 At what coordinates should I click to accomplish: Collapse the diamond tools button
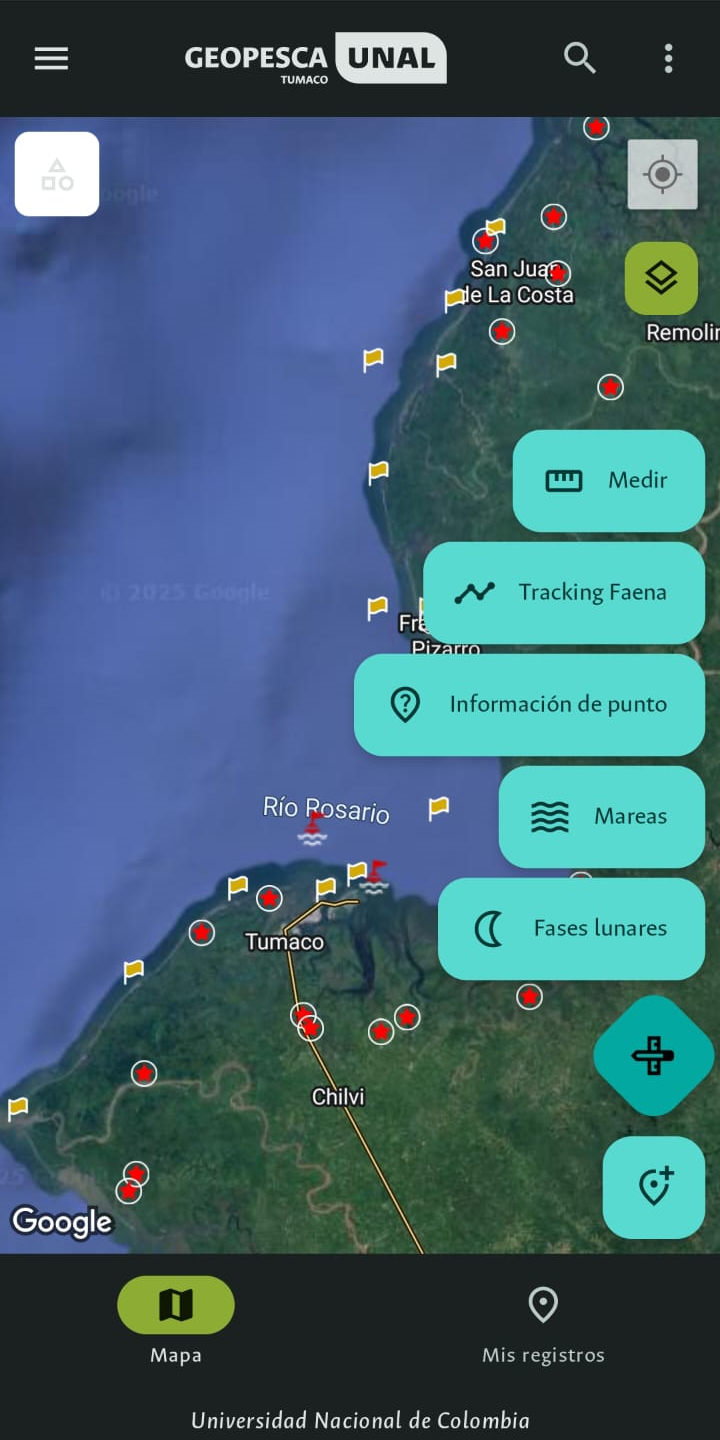(x=653, y=1056)
